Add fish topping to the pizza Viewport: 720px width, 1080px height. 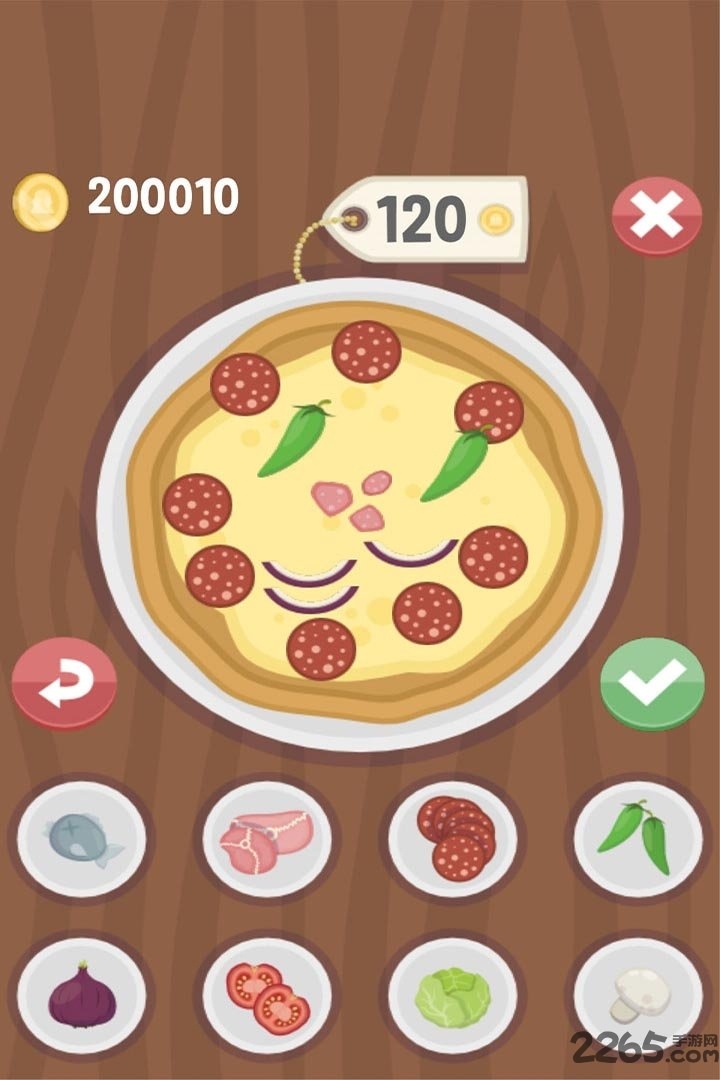[x=82, y=838]
